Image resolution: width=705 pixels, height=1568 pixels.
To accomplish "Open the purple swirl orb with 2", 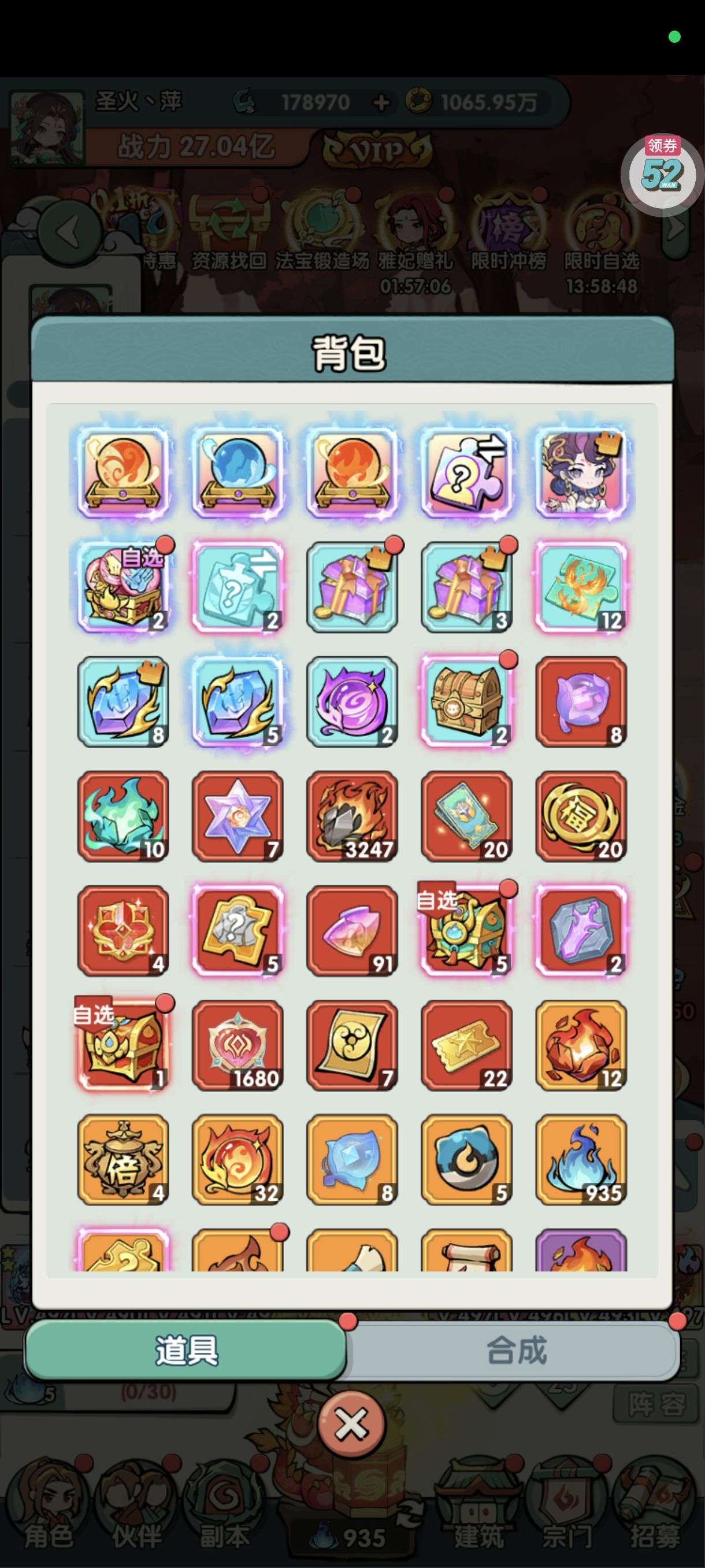I will click(352, 701).
